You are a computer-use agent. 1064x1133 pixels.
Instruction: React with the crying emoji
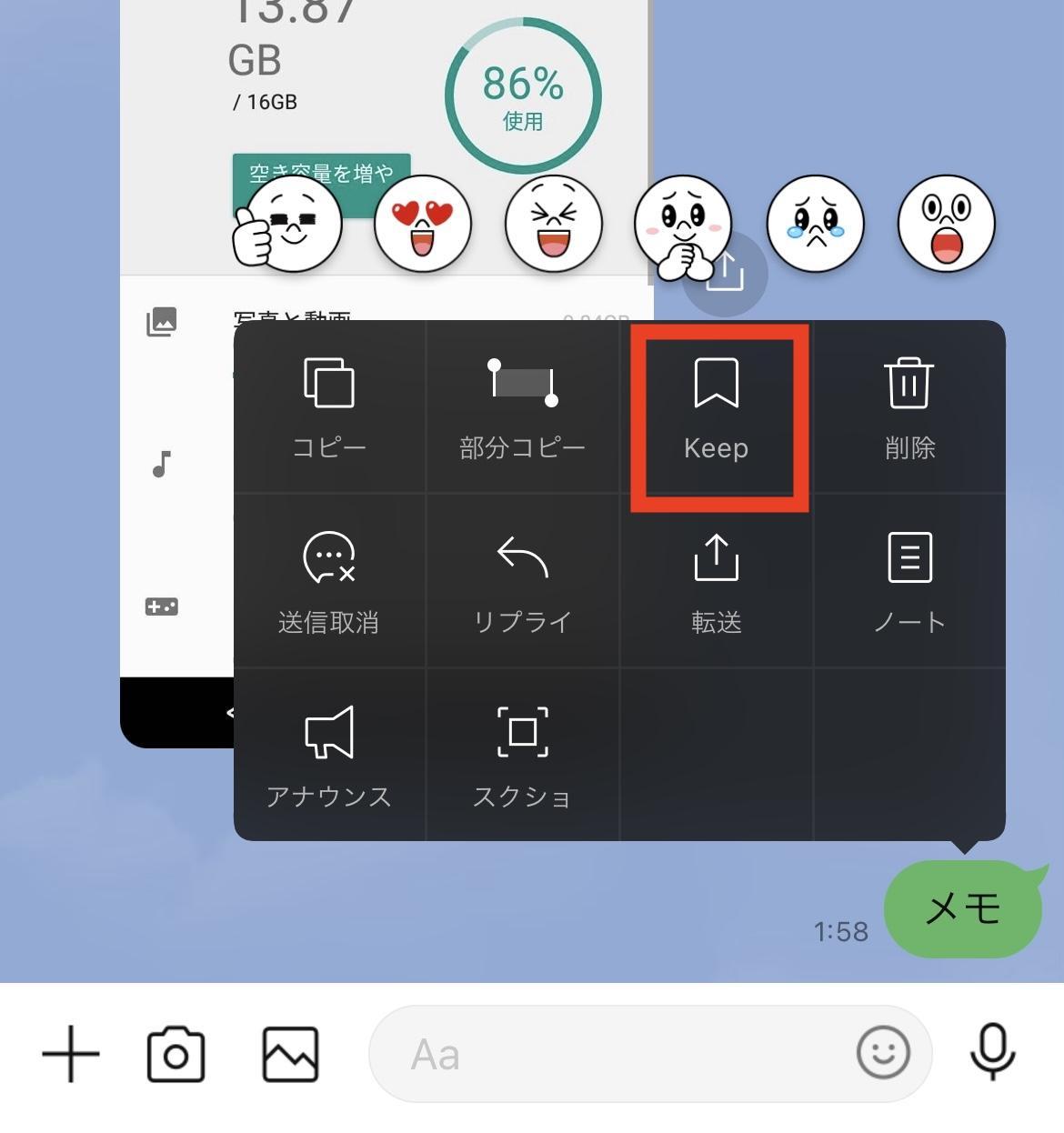(x=816, y=225)
